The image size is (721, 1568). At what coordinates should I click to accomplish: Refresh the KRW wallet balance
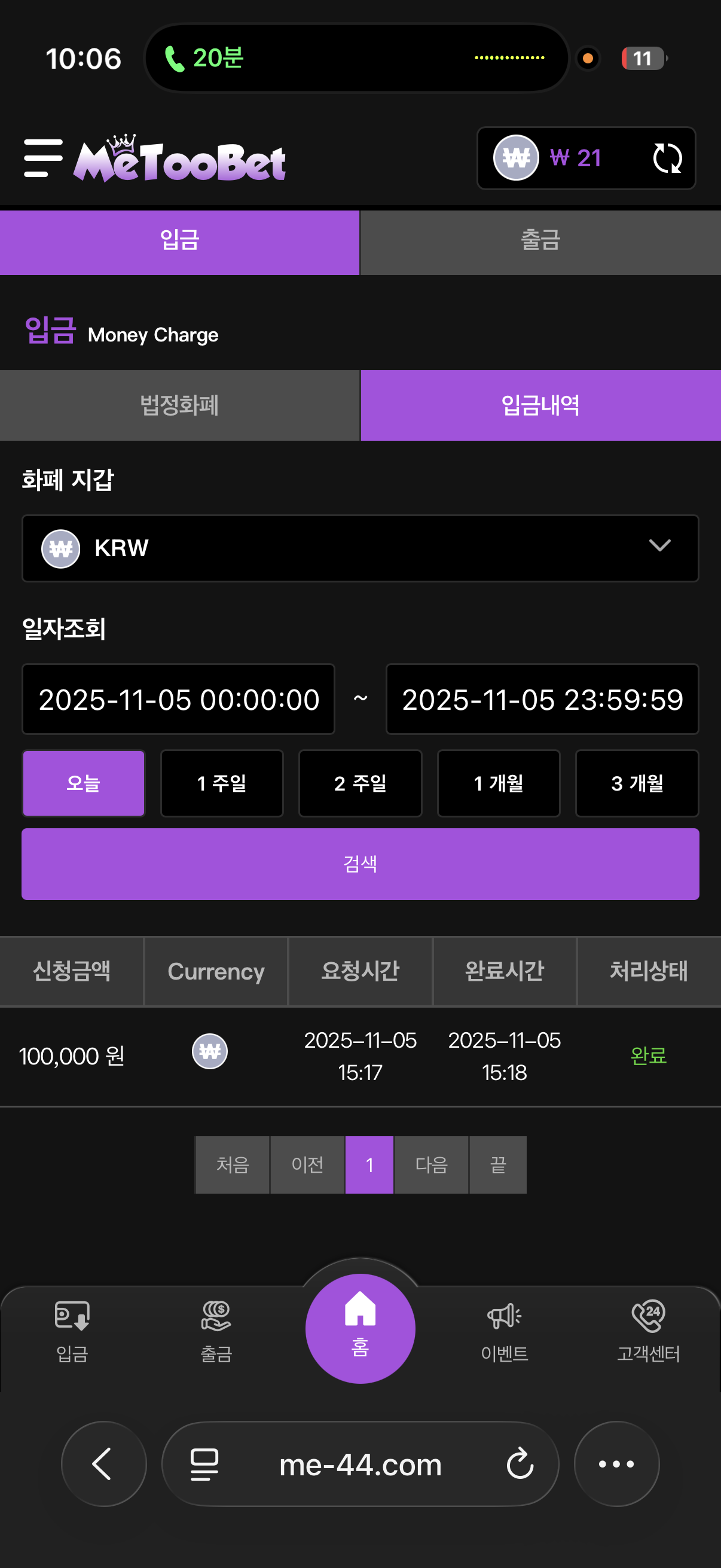coord(667,158)
